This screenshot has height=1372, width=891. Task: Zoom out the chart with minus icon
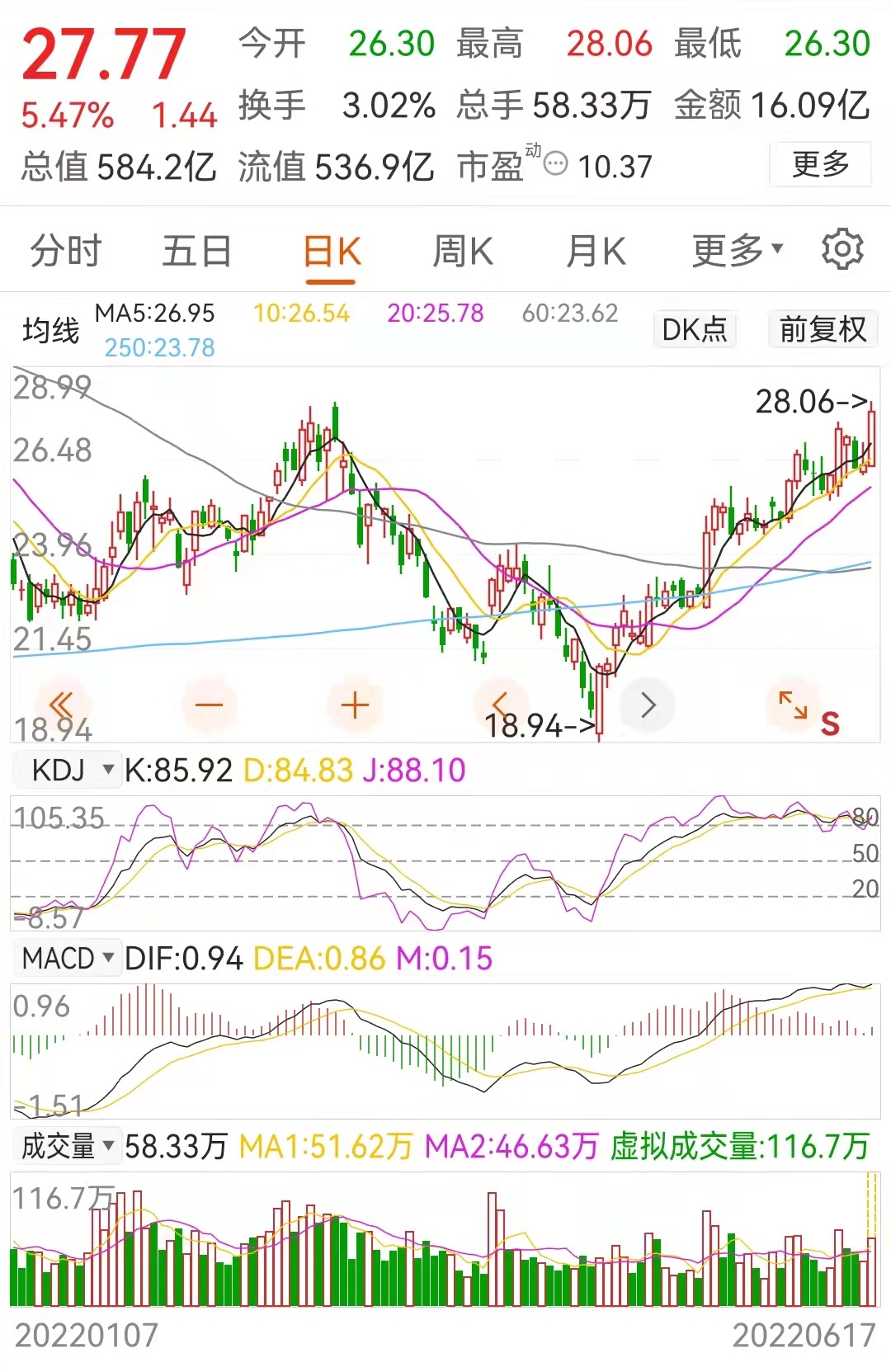(209, 704)
